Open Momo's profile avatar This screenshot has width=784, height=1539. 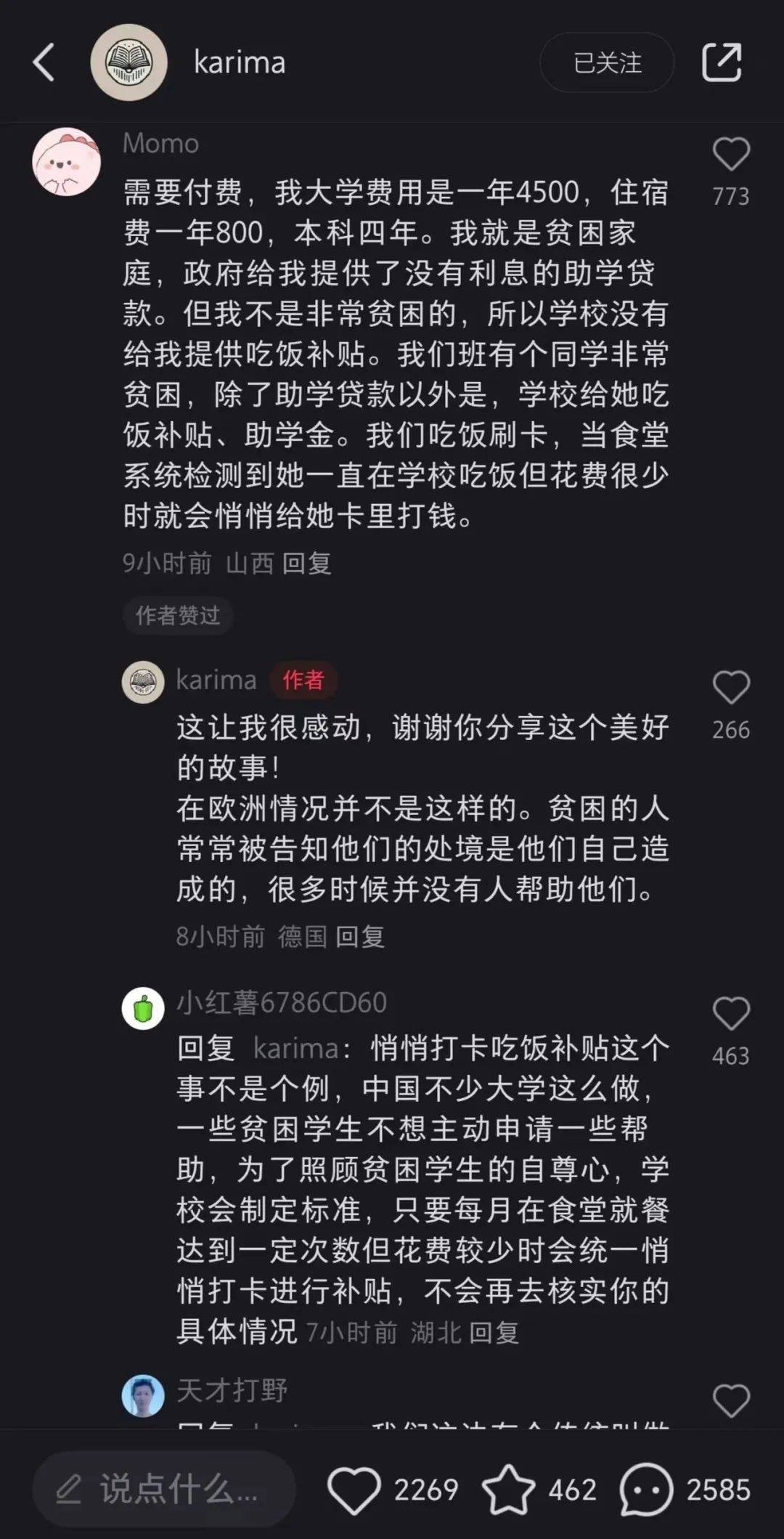[x=66, y=161]
